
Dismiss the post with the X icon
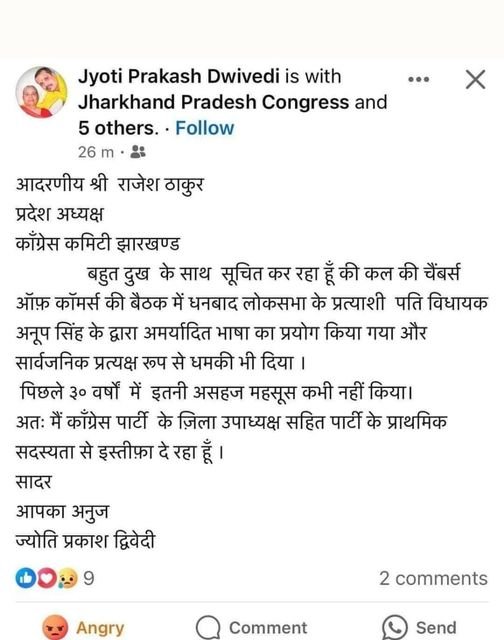(x=475, y=79)
